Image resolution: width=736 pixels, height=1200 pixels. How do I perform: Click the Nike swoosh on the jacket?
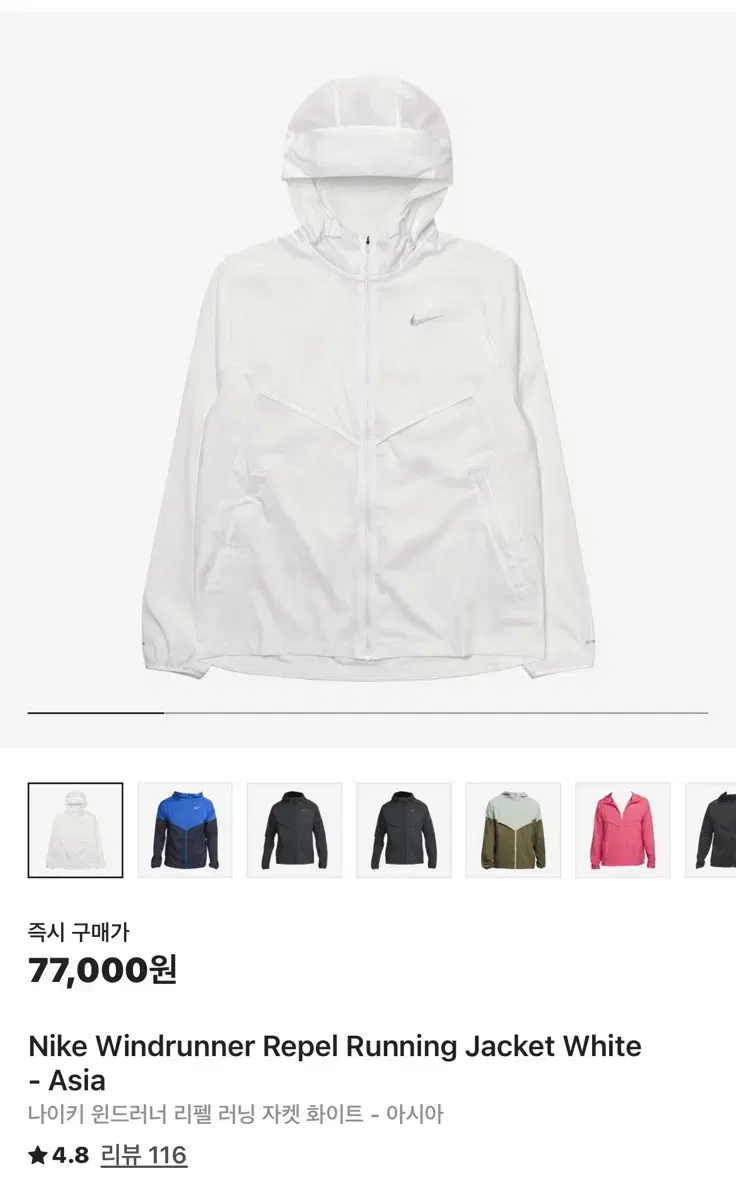(424, 319)
